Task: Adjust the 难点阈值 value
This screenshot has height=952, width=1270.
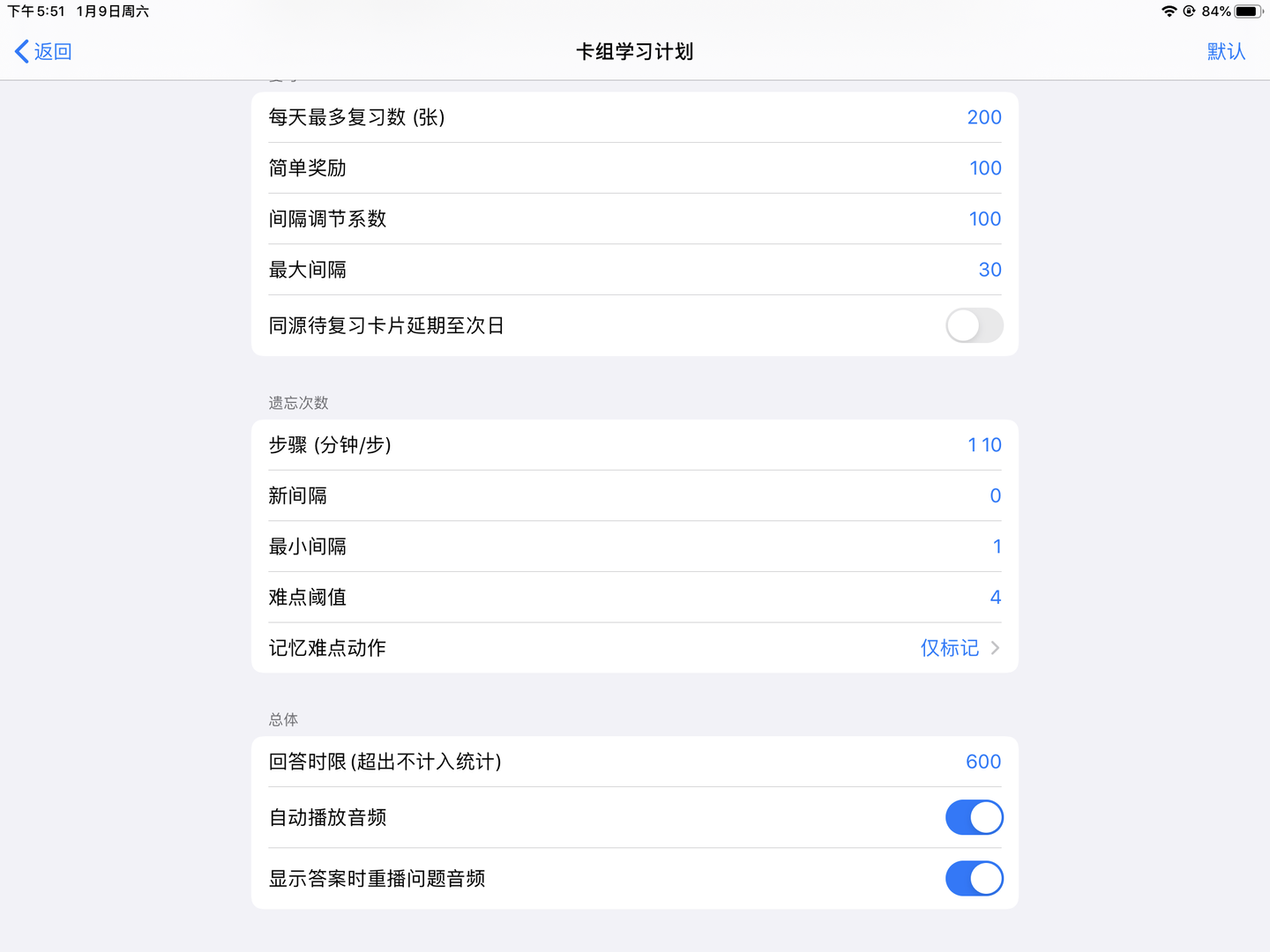Action: pos(995,598)
